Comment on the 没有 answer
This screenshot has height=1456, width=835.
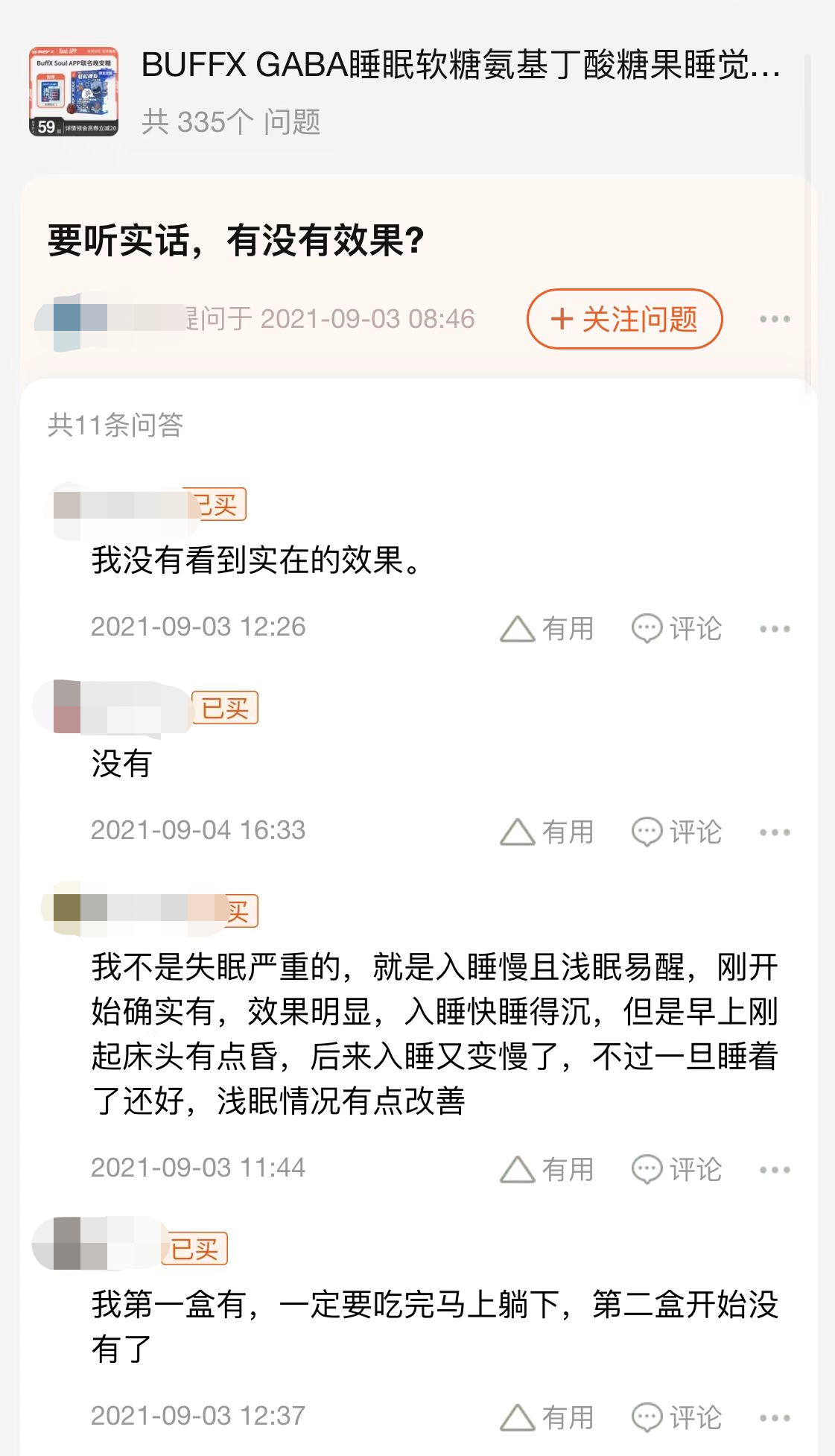tap(676, 832)
